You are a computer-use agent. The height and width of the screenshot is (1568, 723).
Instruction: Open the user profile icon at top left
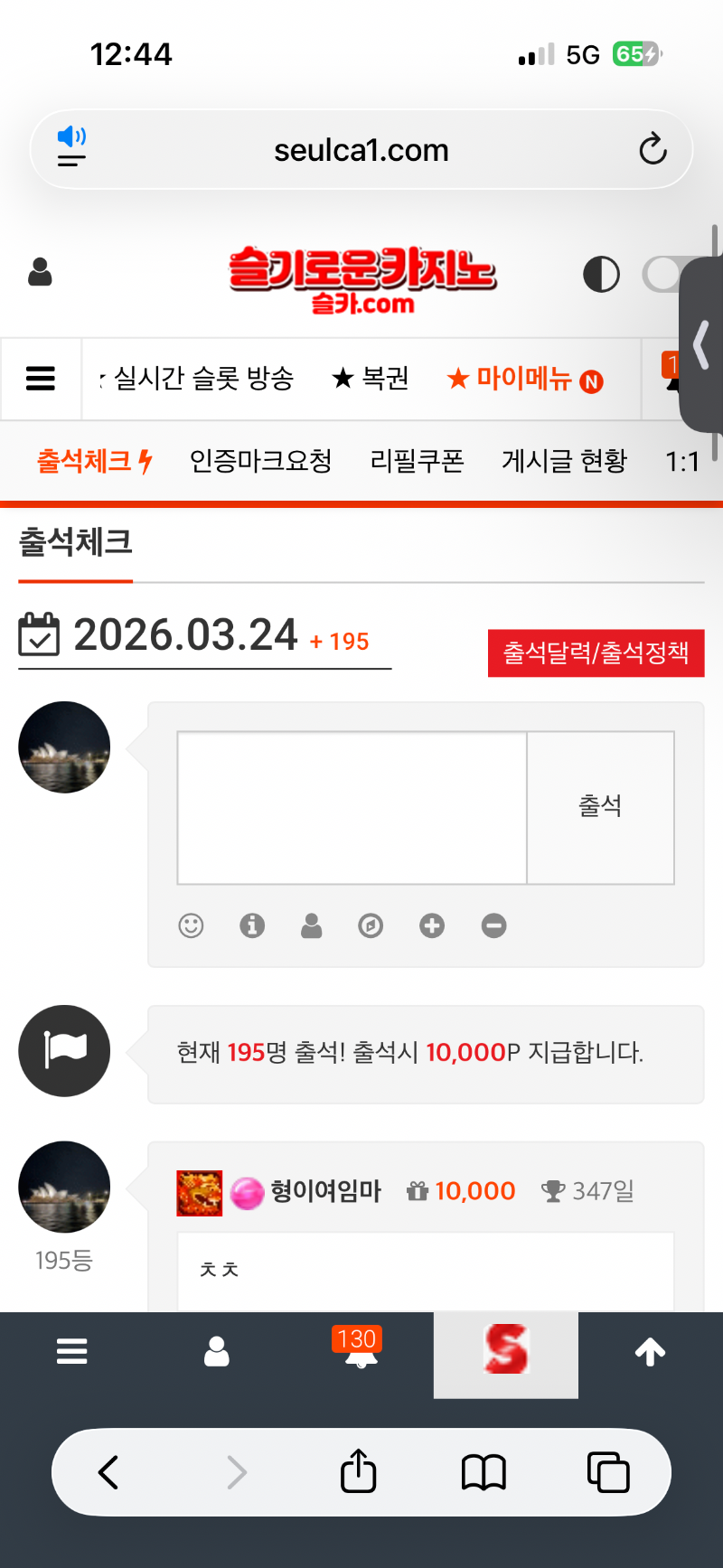[x=40, y=272]
